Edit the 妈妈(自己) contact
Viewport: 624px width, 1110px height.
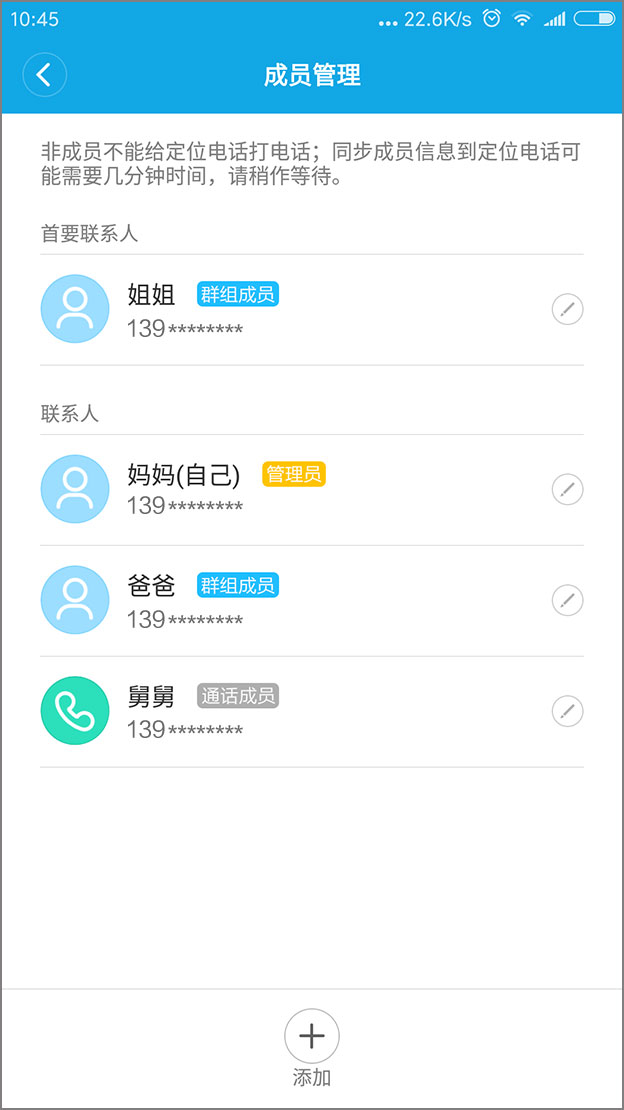click(x=567, y=490)
